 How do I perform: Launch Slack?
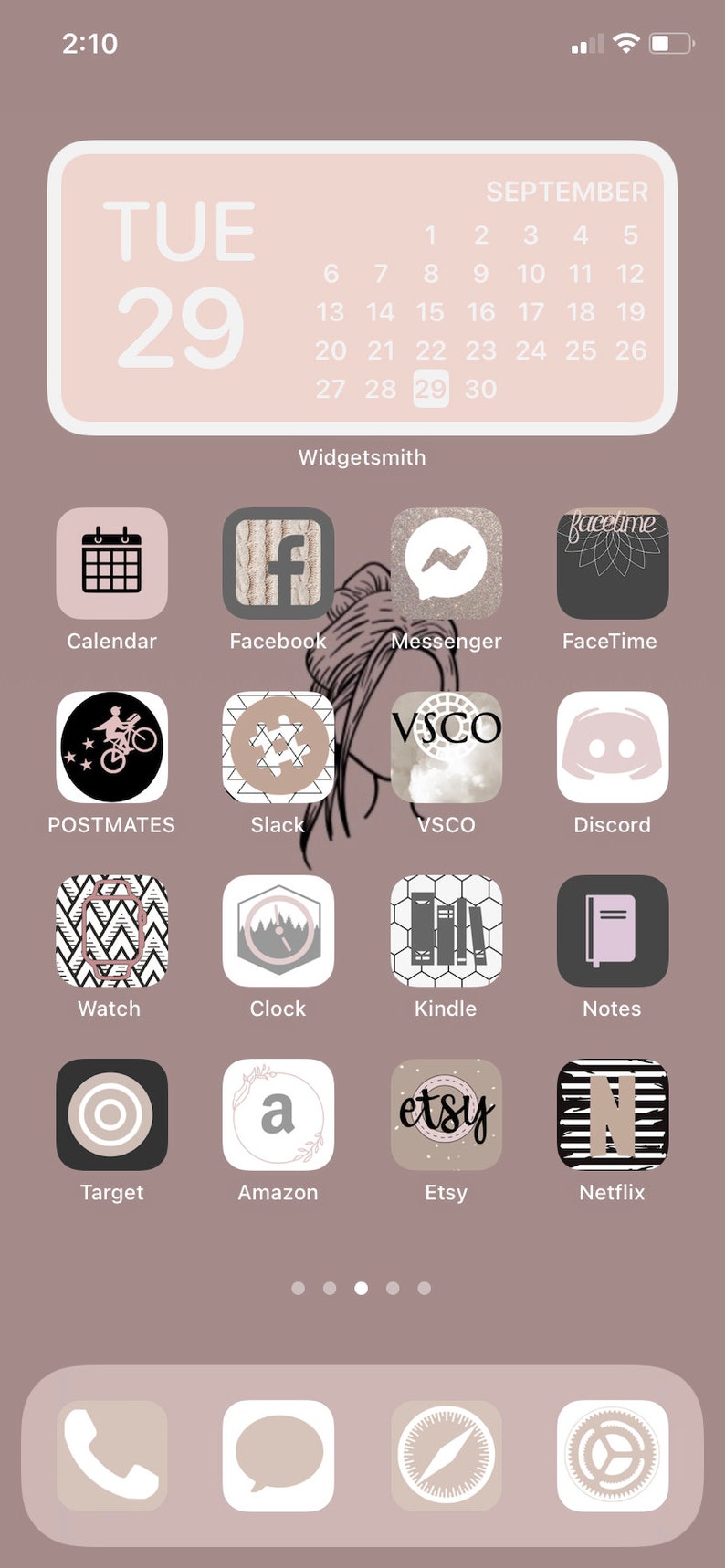[278, 747]
